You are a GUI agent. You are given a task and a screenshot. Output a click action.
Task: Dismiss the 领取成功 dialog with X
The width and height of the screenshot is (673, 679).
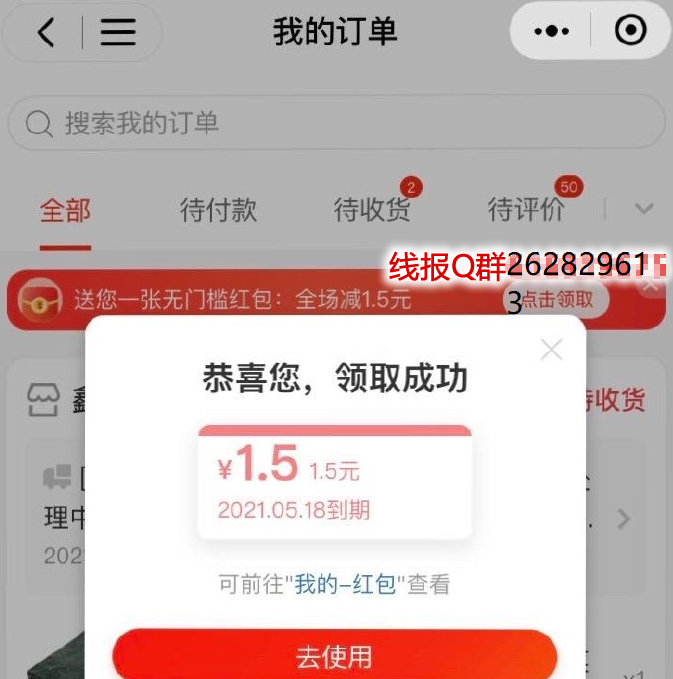coord(551,350)
